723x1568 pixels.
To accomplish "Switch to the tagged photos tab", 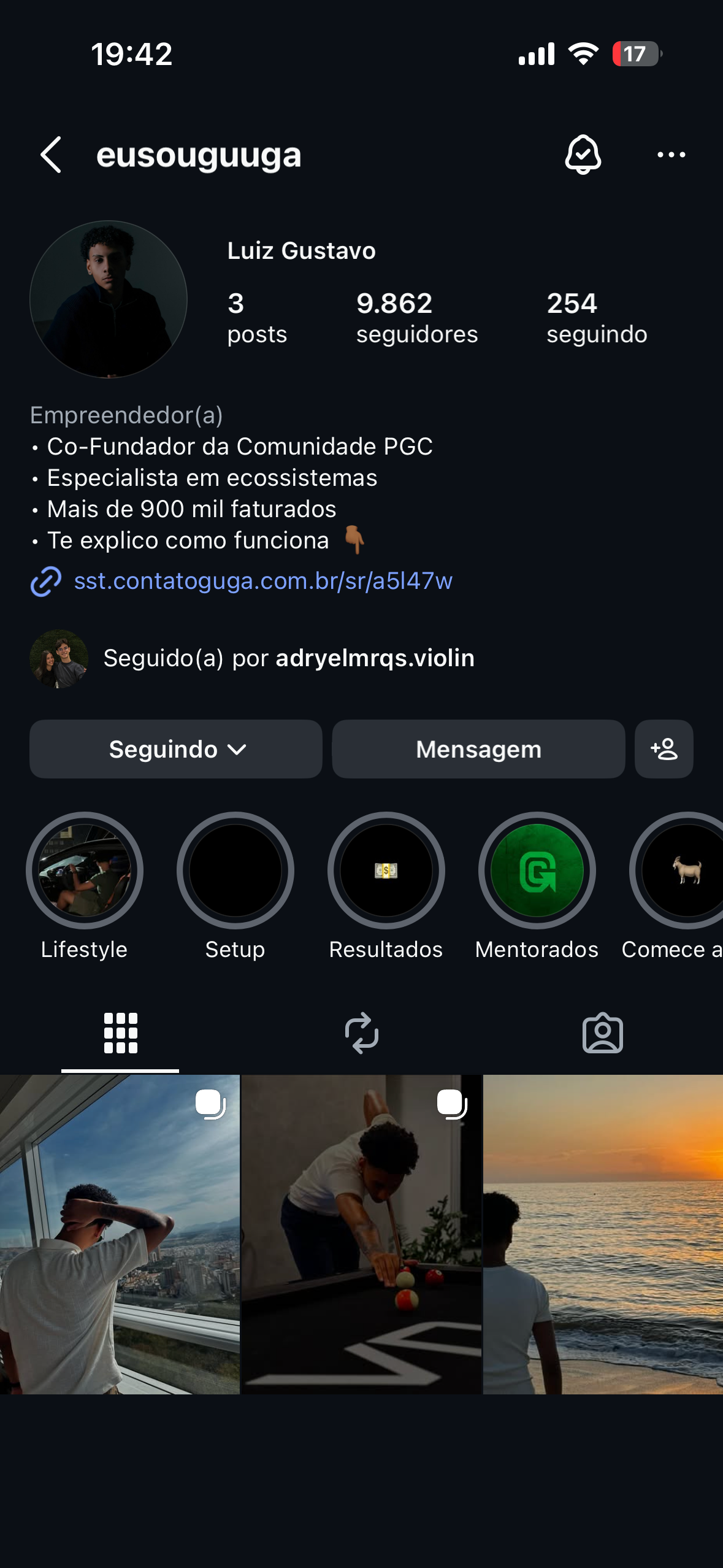I will (602, 1033).
